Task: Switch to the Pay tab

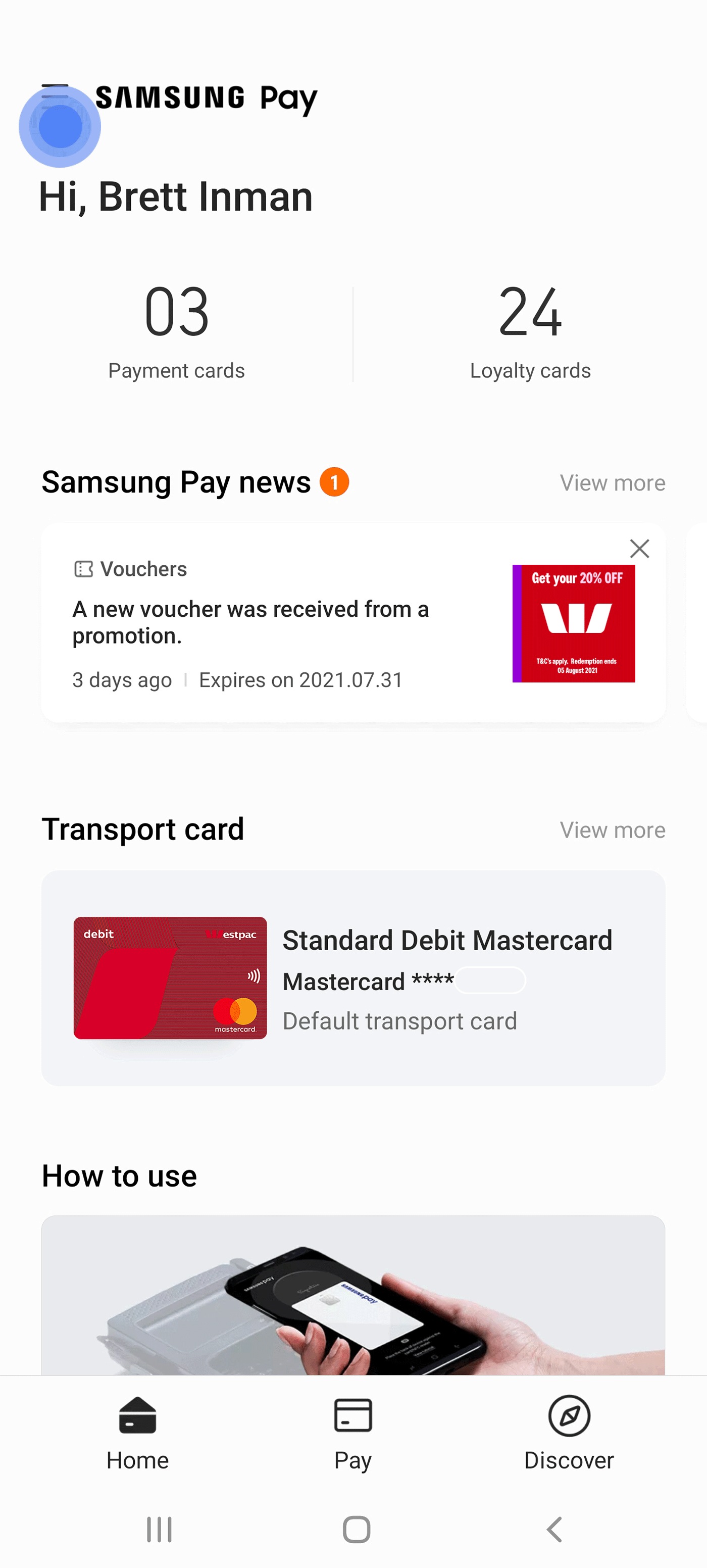Action: pos(353,1434)
